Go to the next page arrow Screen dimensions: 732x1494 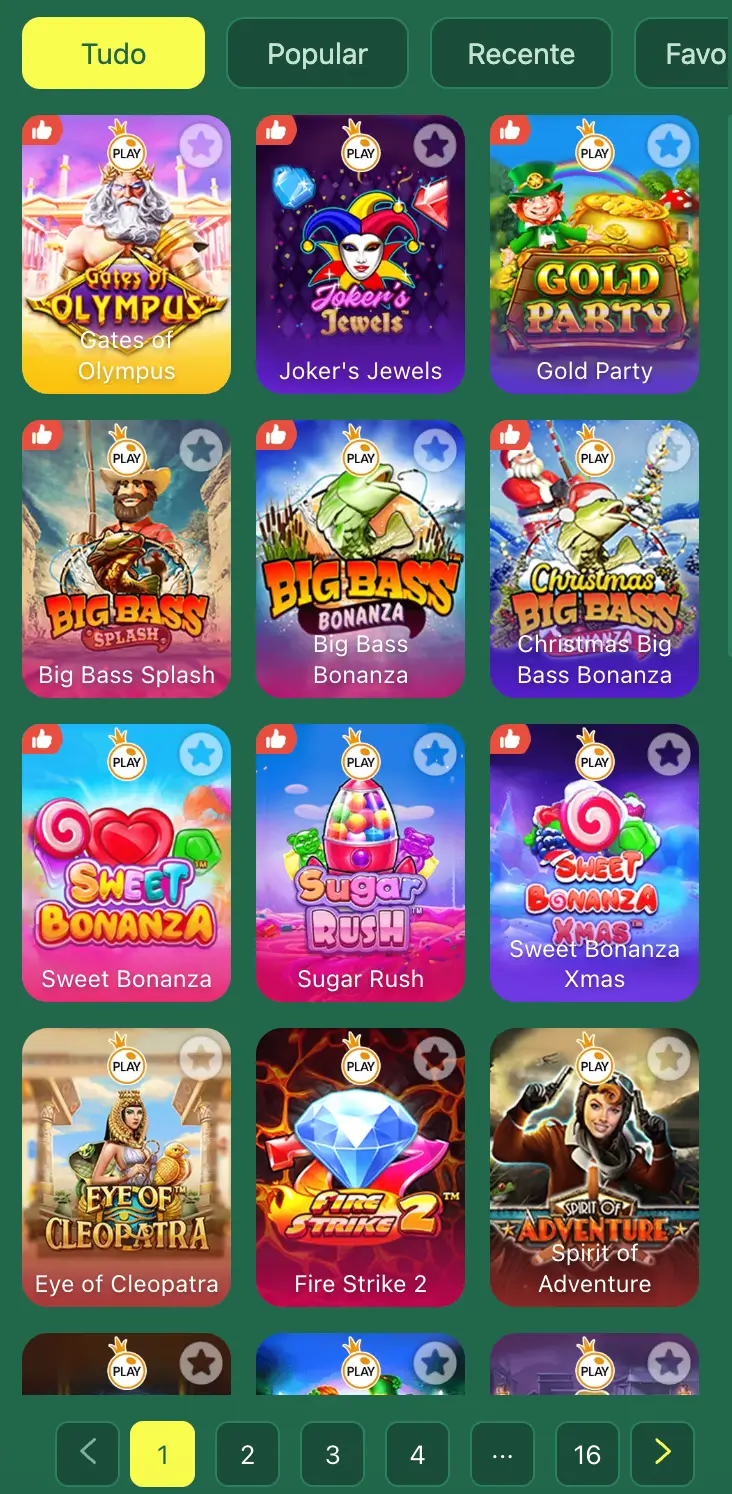(662, 1453)
